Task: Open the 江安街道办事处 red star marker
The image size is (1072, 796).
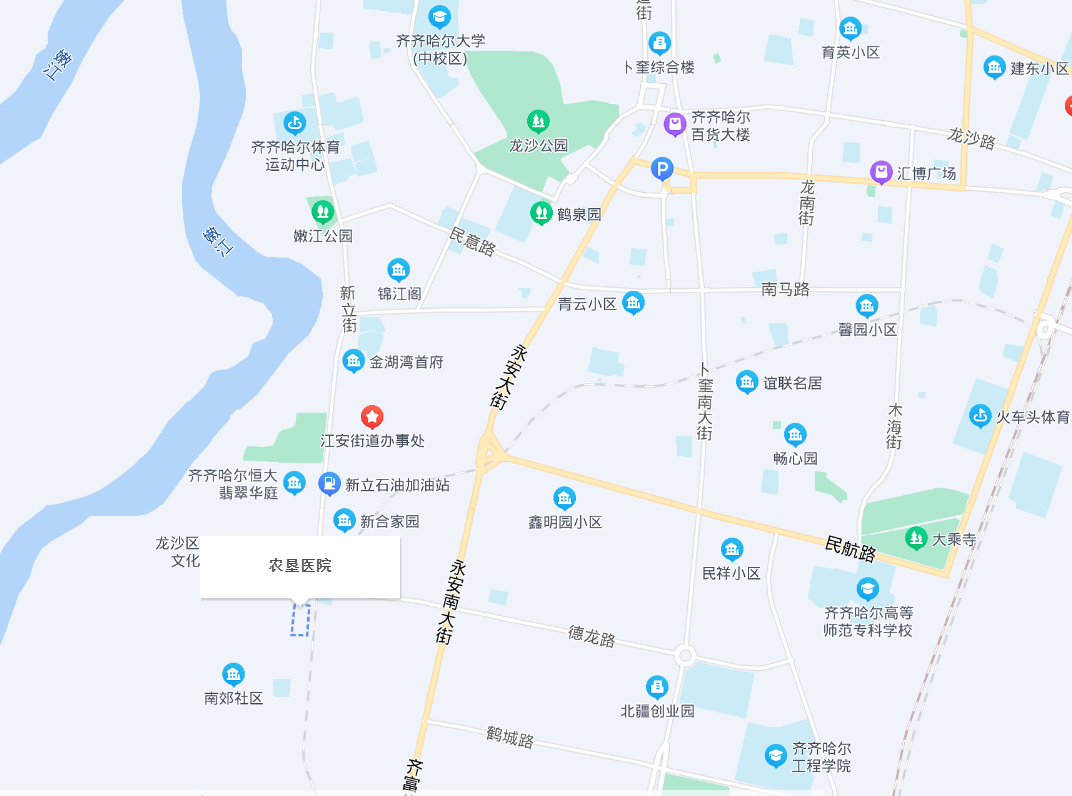Action: tap(372, 416)
